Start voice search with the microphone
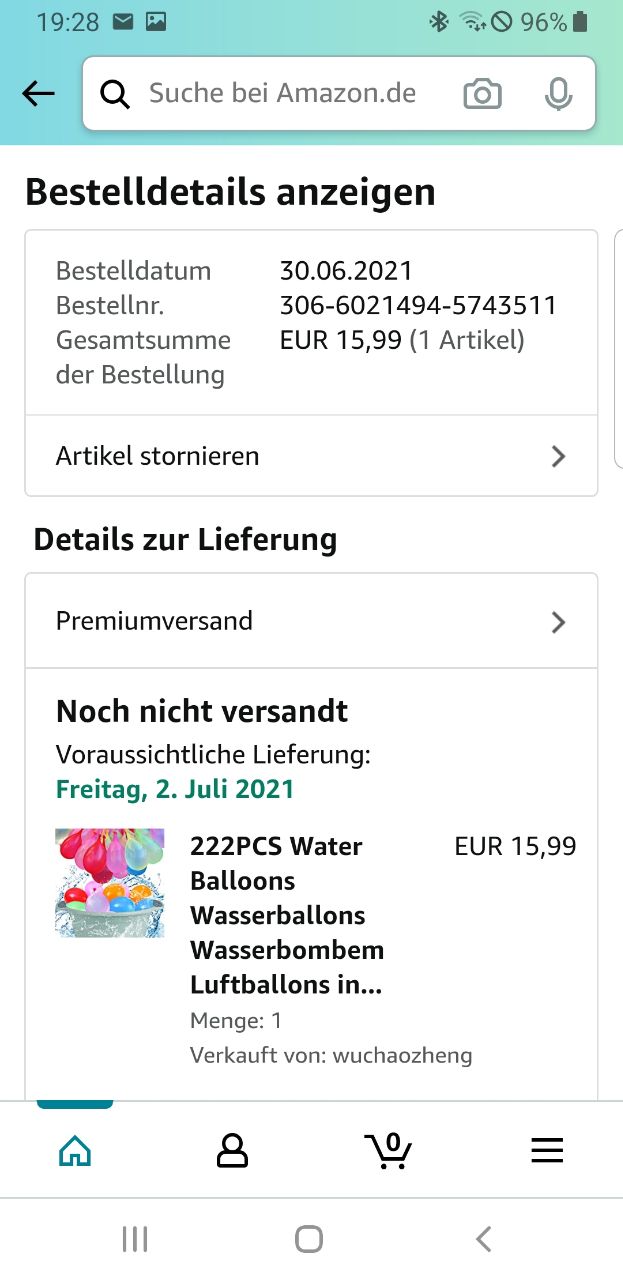This screenshot has width=623, height=1280. pyautogui.click(x=558, y=95)
